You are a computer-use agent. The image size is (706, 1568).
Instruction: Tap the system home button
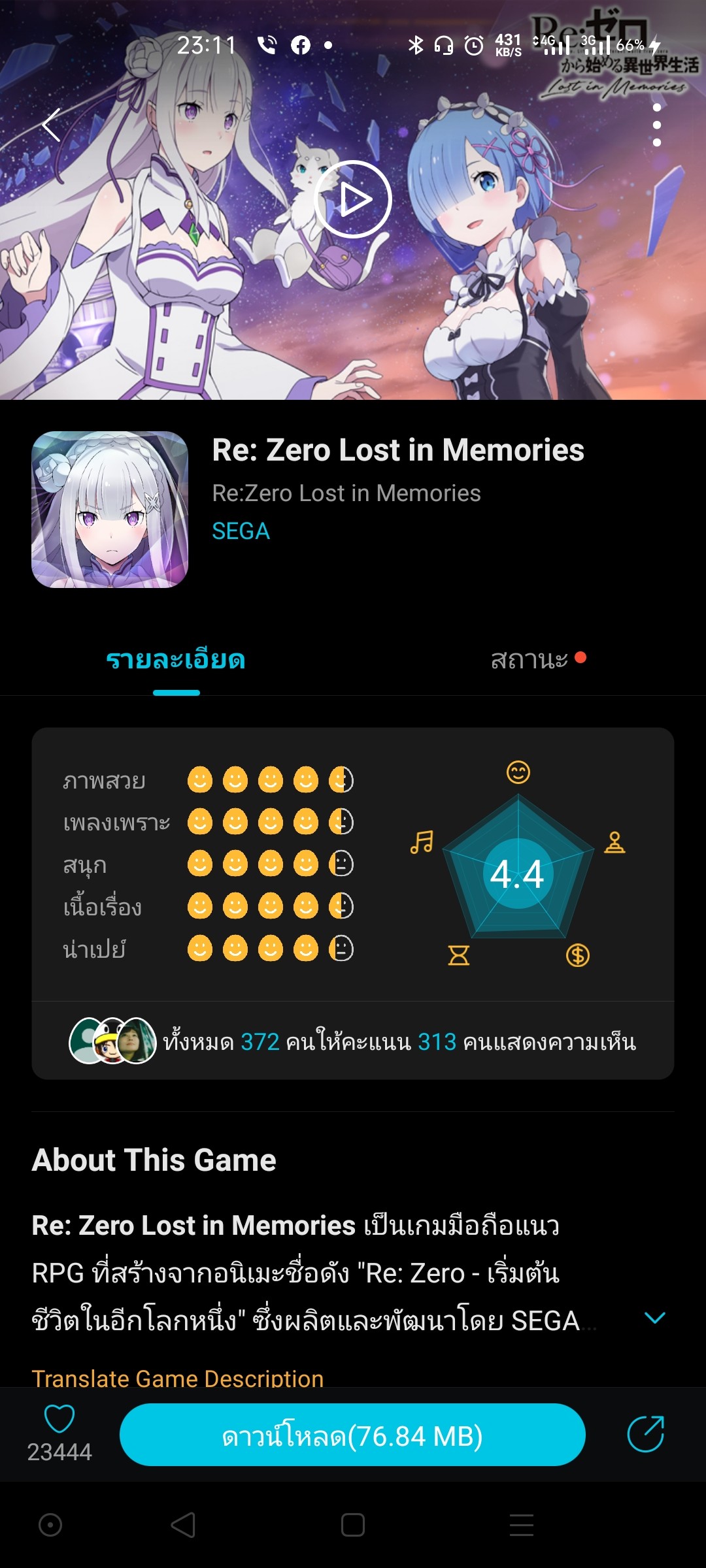point(353,1525)
